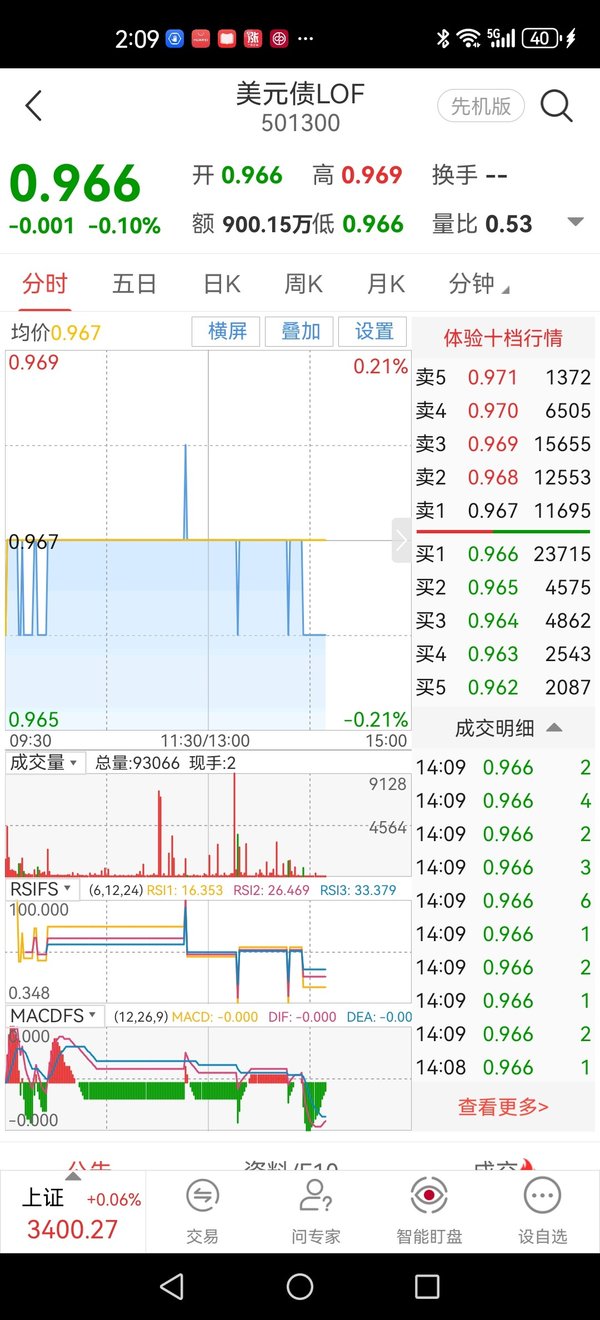Collapse the 成交明细 section
This screenshot has height=1320, width=600.
click(509, 728)
